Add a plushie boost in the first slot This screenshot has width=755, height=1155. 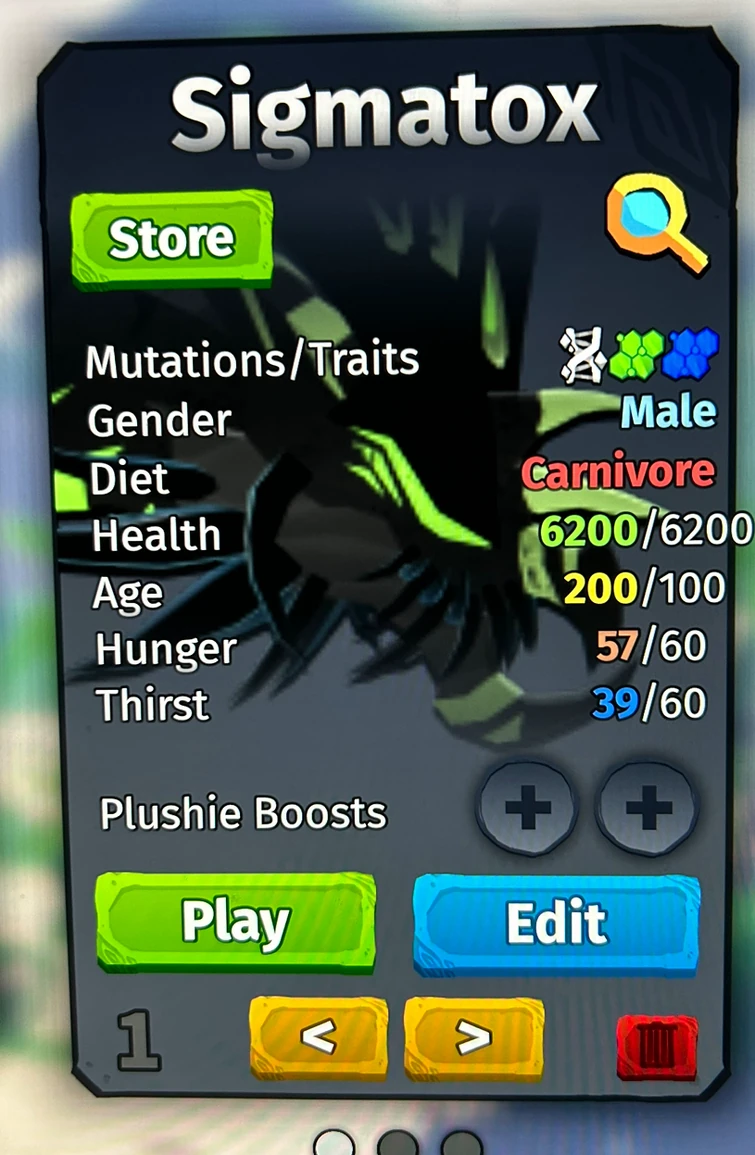527,806
